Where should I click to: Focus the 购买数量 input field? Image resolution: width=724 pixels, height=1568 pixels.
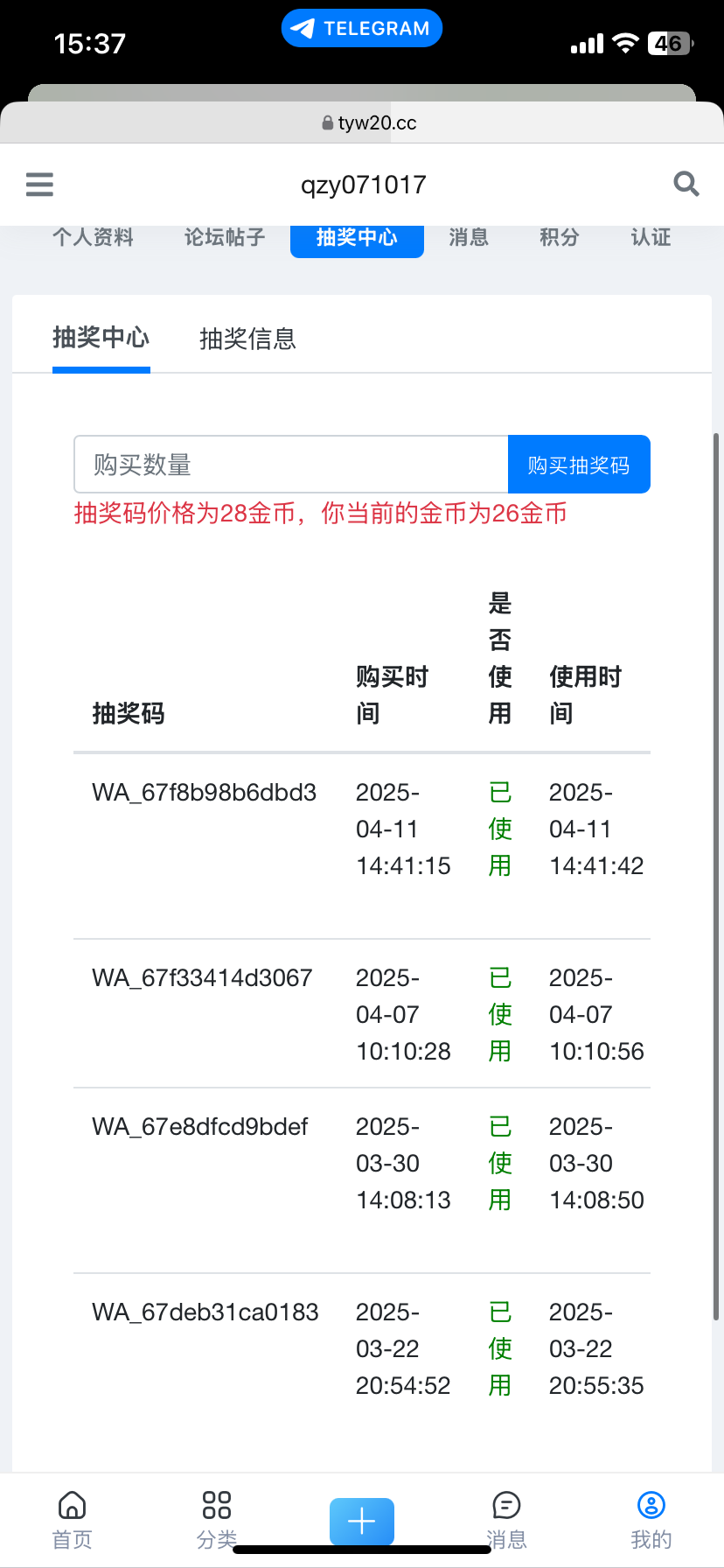click(x=290, y=465)
